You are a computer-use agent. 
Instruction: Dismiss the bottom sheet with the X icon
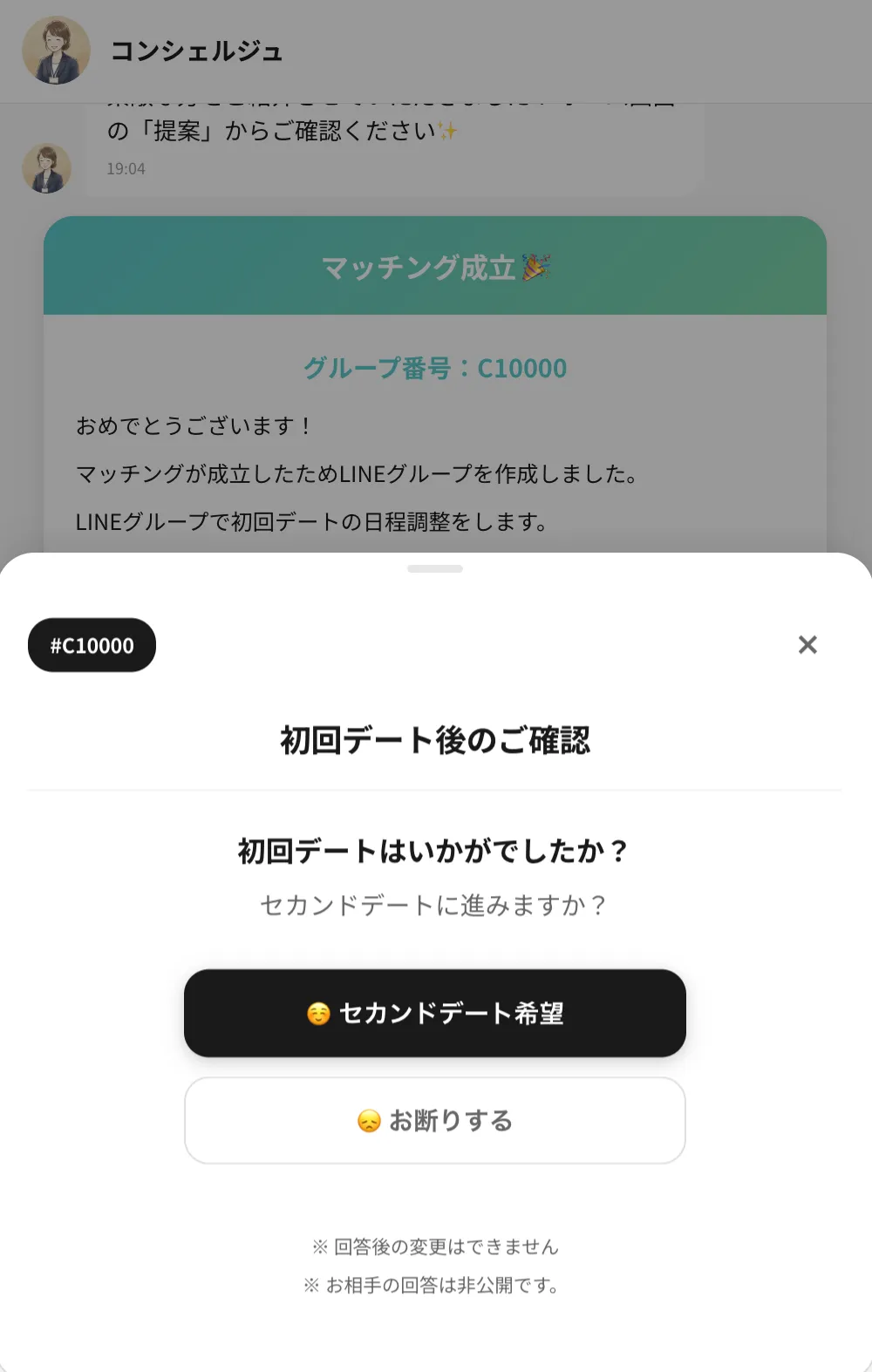point(807,645)
